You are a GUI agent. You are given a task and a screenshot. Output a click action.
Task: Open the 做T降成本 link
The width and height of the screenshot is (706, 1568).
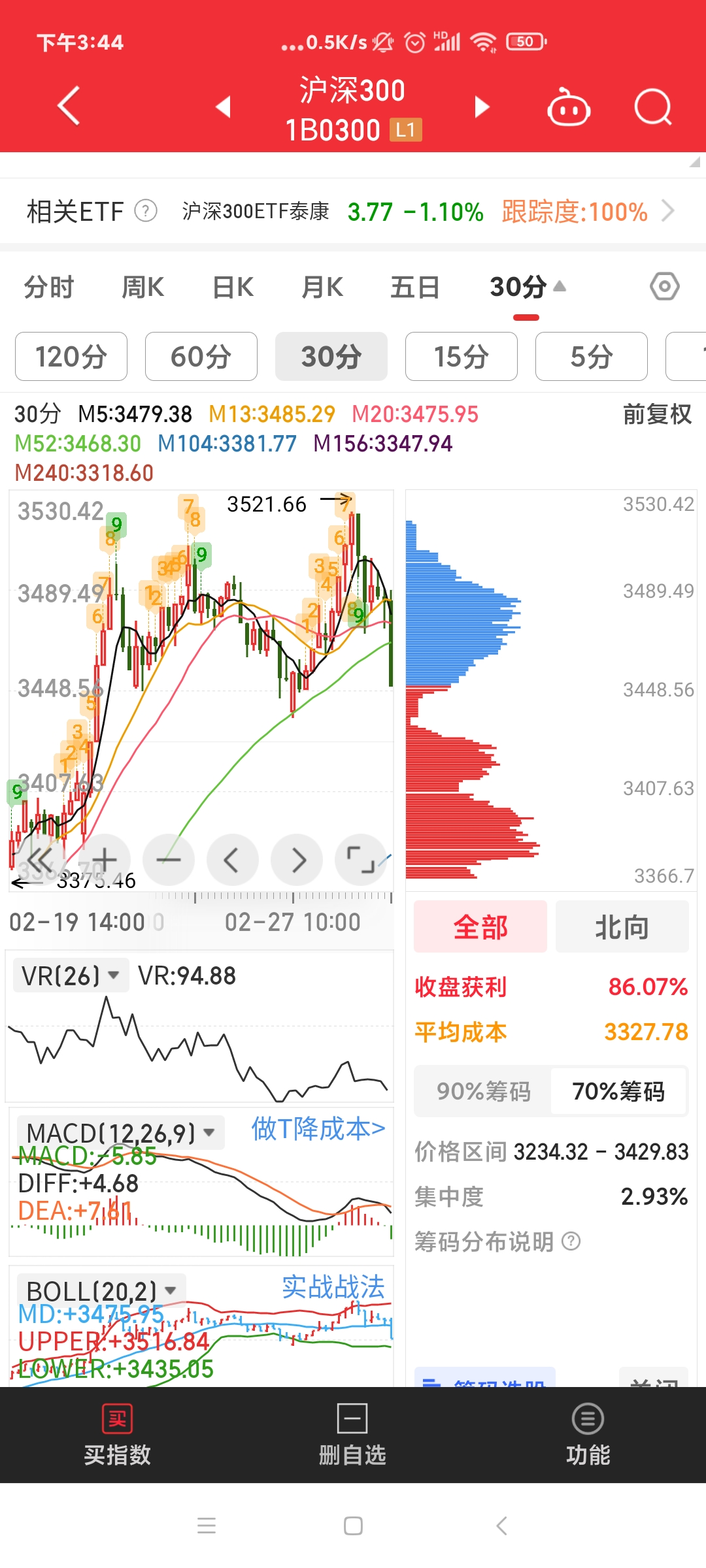(318, 1129)
